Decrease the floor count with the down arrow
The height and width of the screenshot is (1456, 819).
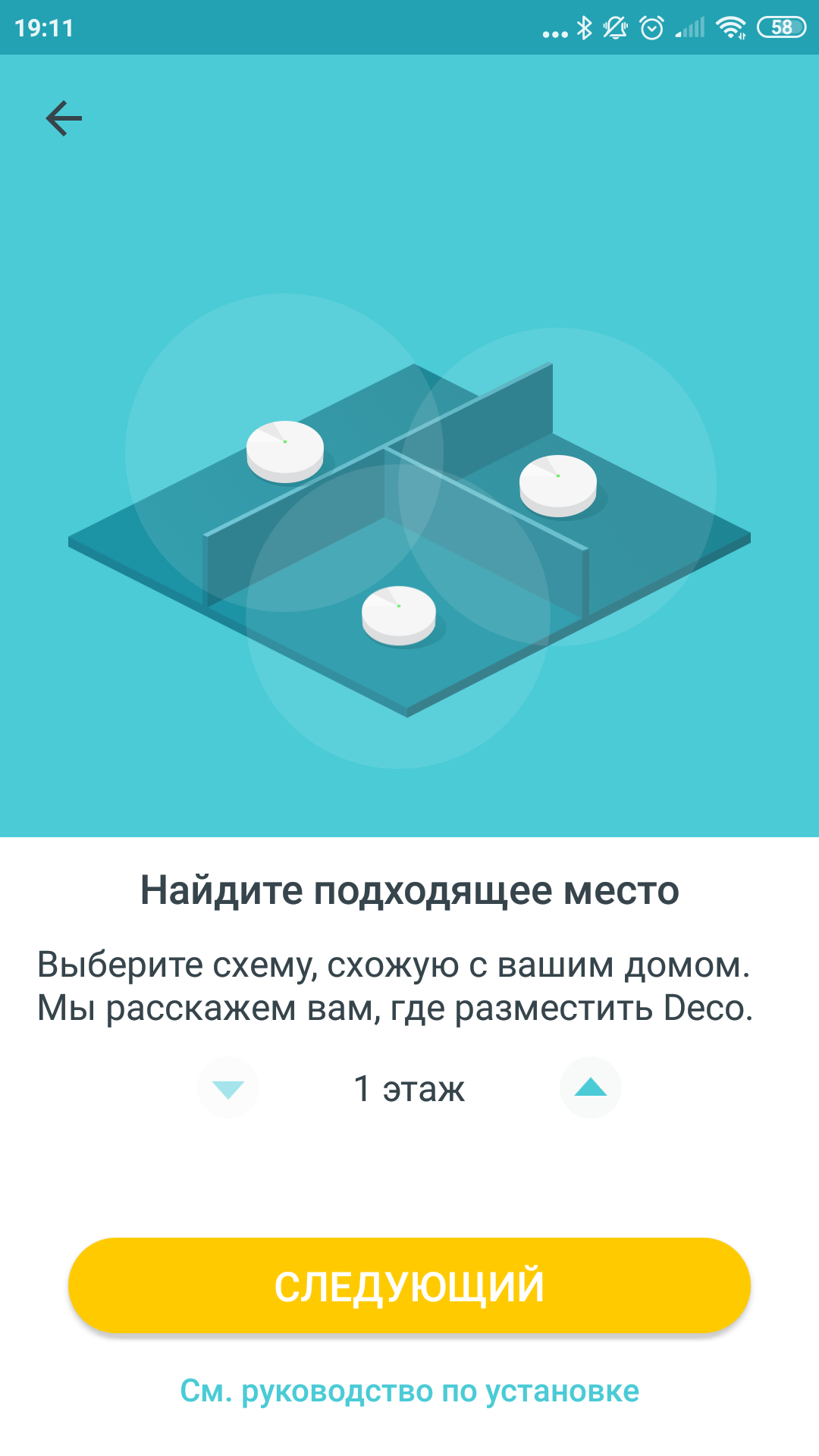pos(228,1088)
